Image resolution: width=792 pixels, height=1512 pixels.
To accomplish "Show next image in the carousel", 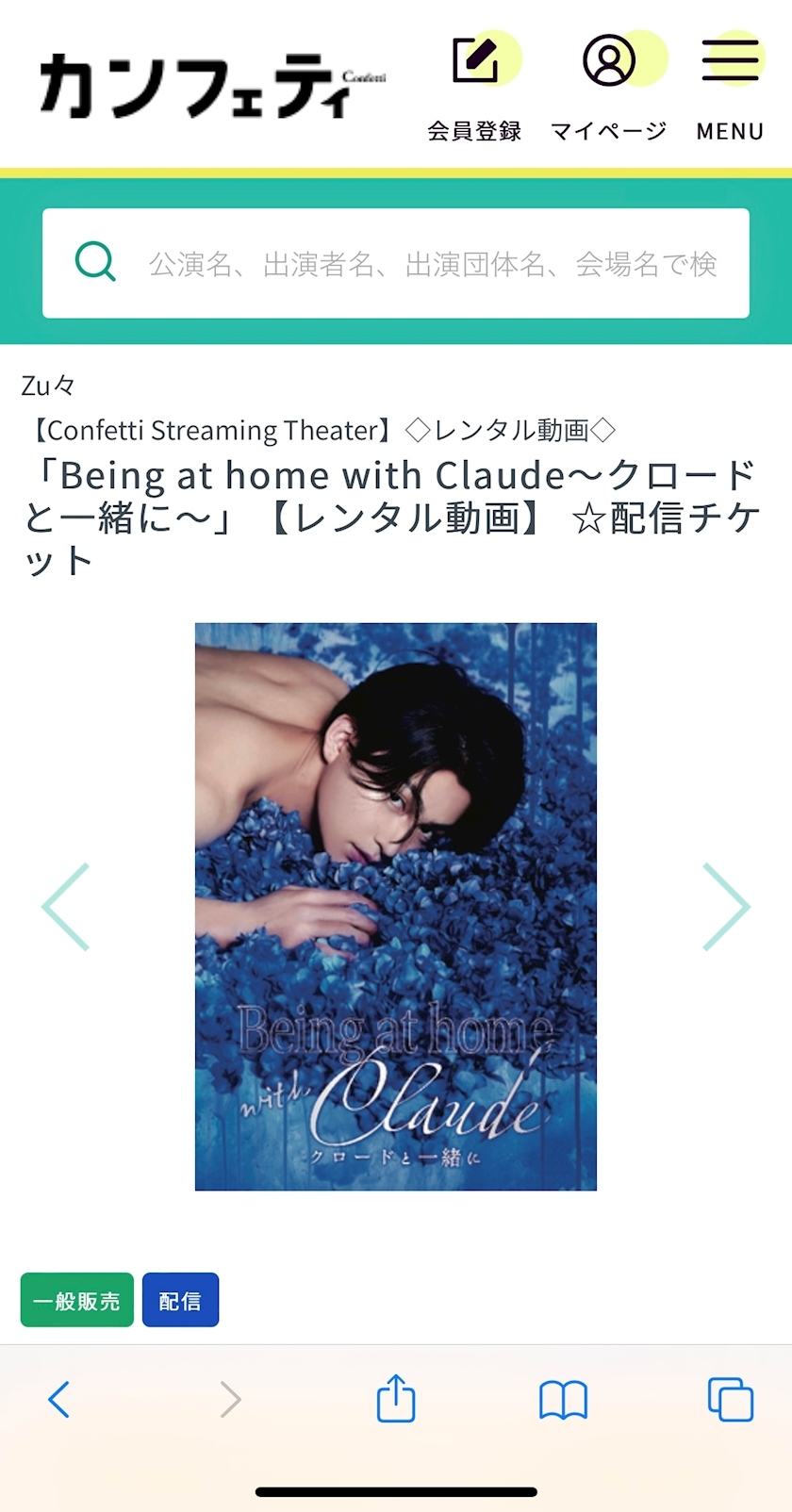I will click(x=726, y=907).
